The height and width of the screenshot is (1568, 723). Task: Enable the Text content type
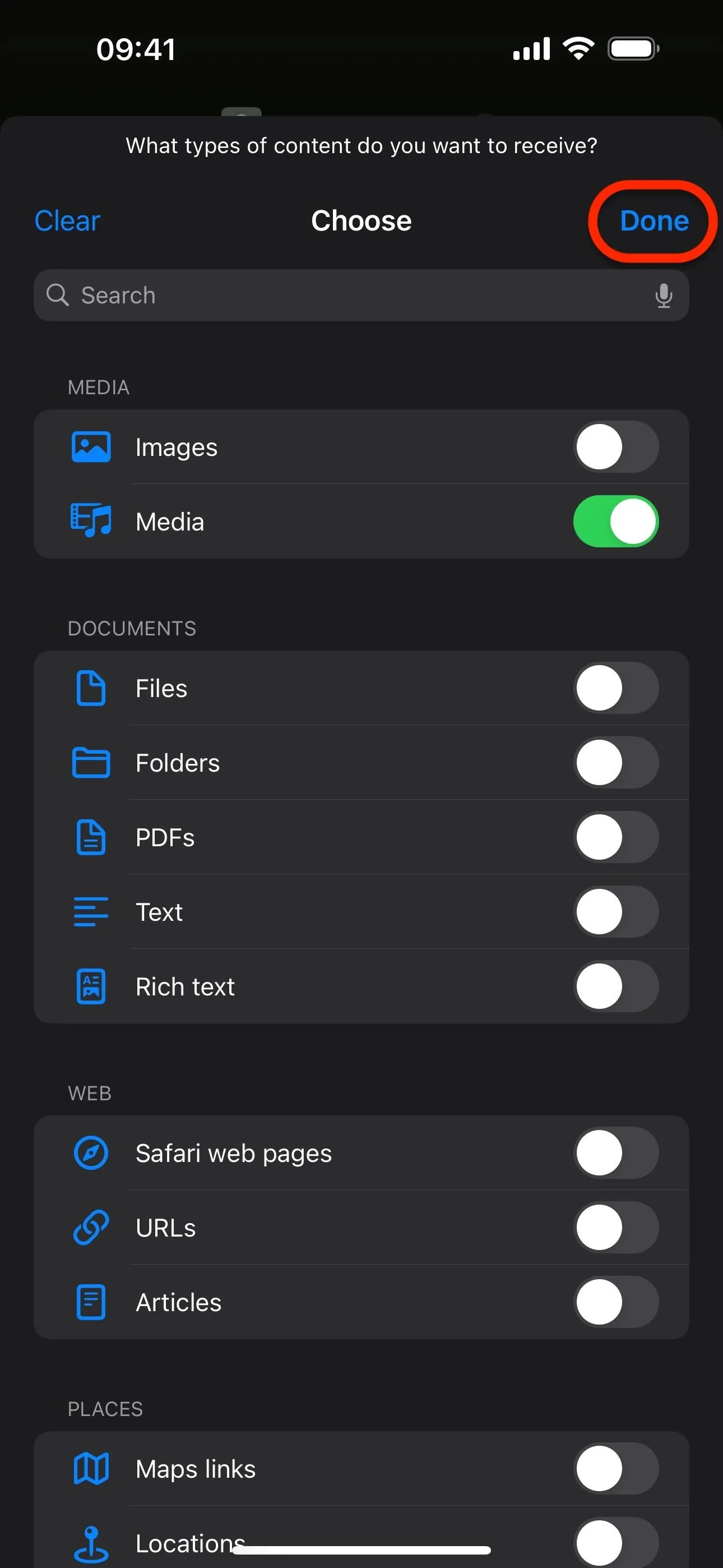click(x=616, y=912)
